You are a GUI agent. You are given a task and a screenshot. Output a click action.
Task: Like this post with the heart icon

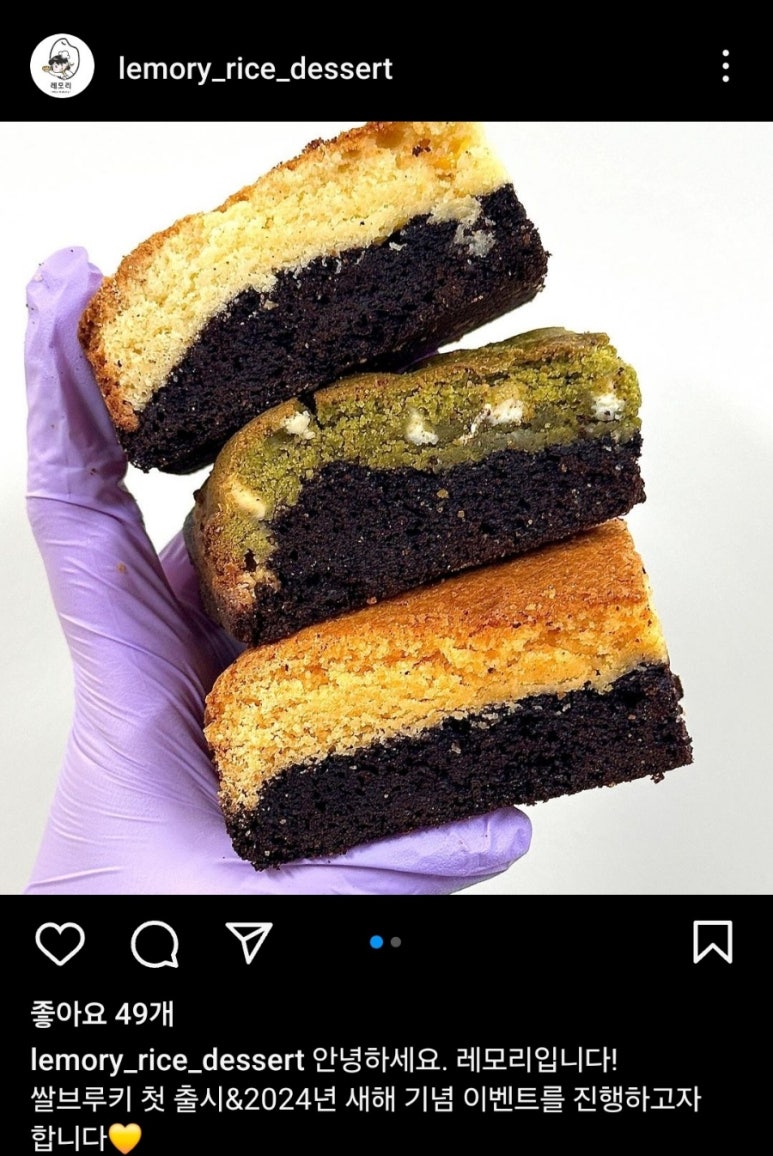pyautogui.click(x=60, y=943)
